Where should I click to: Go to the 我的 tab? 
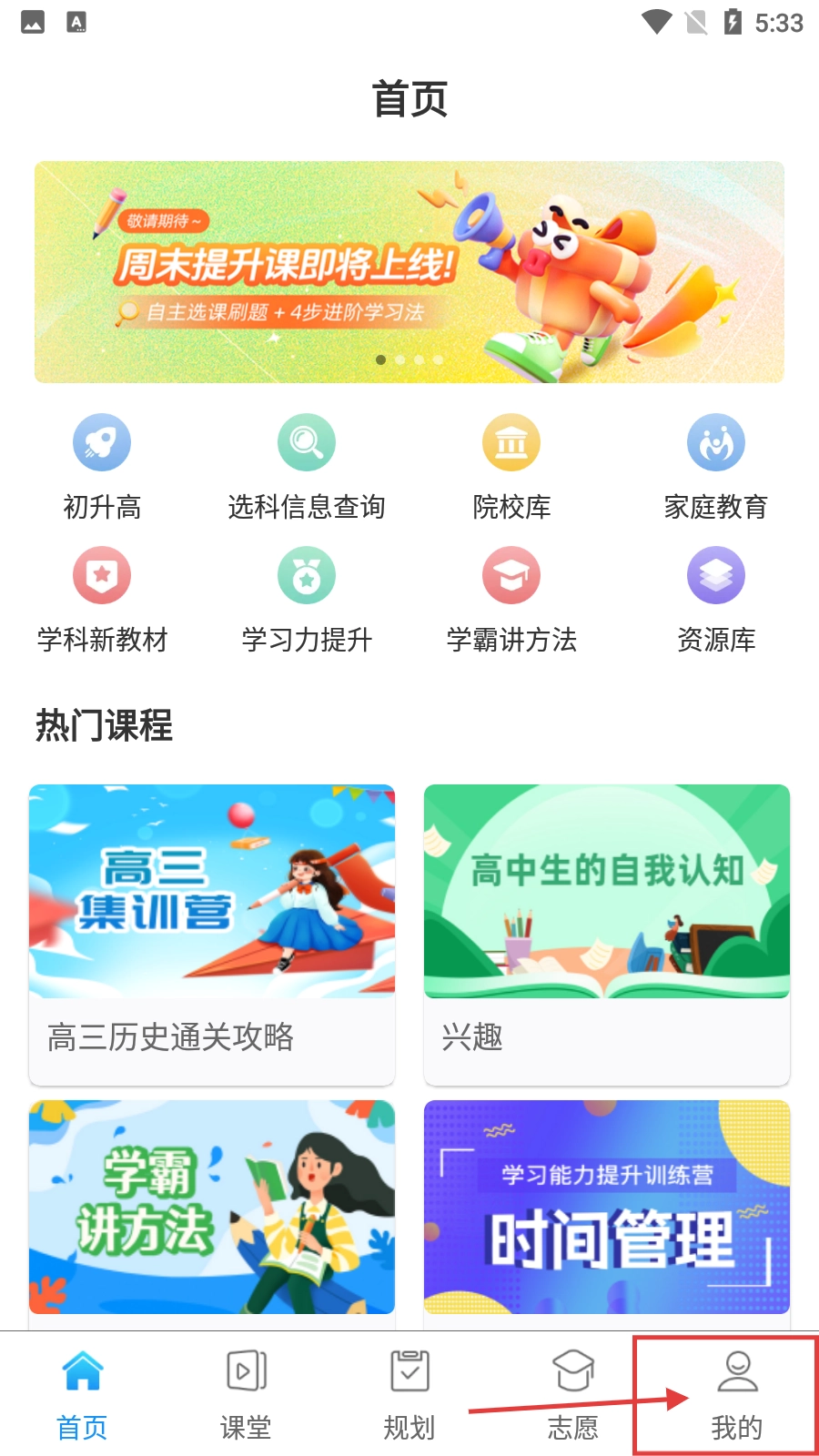click(x=737, y=1392)
